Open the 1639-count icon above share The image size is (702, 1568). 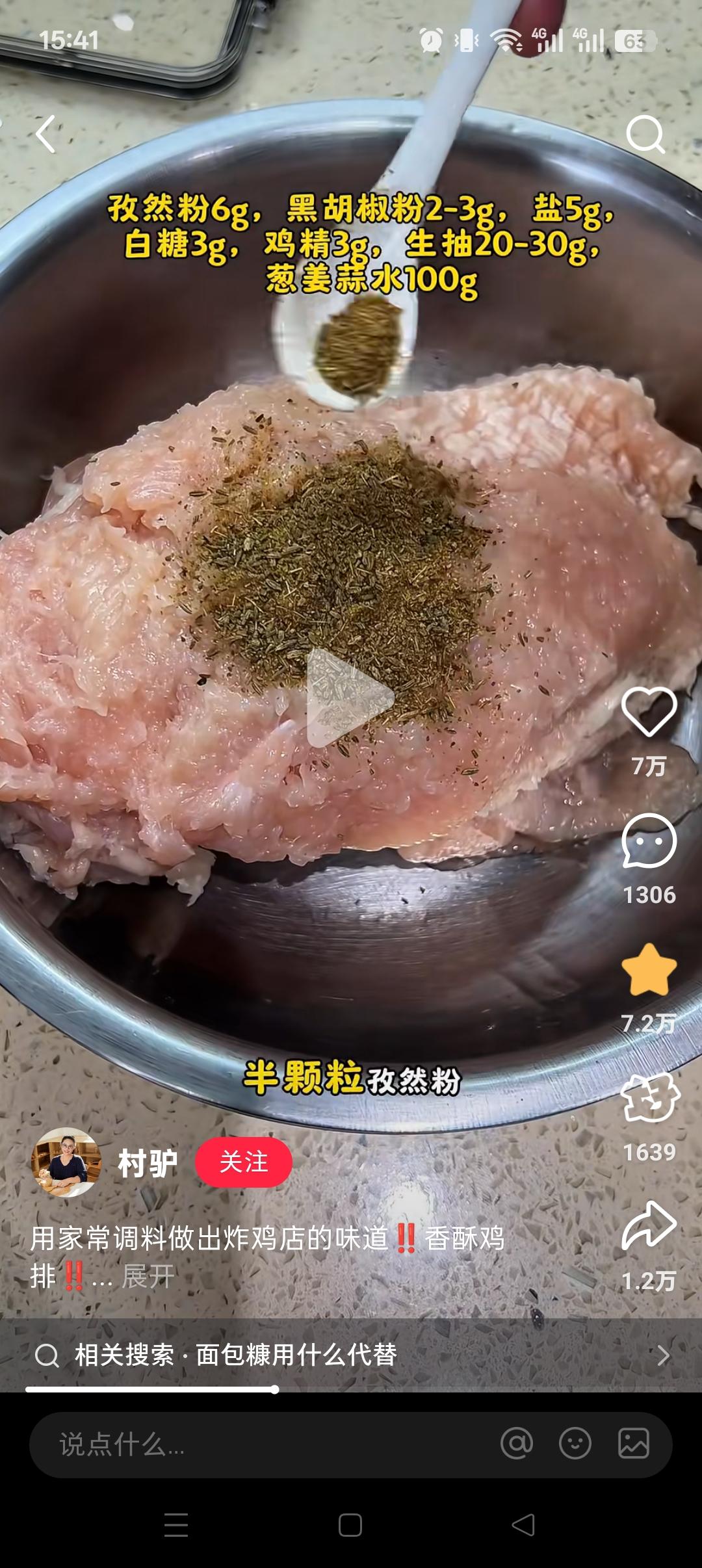pyautogui.click(x=649, y=1099)
